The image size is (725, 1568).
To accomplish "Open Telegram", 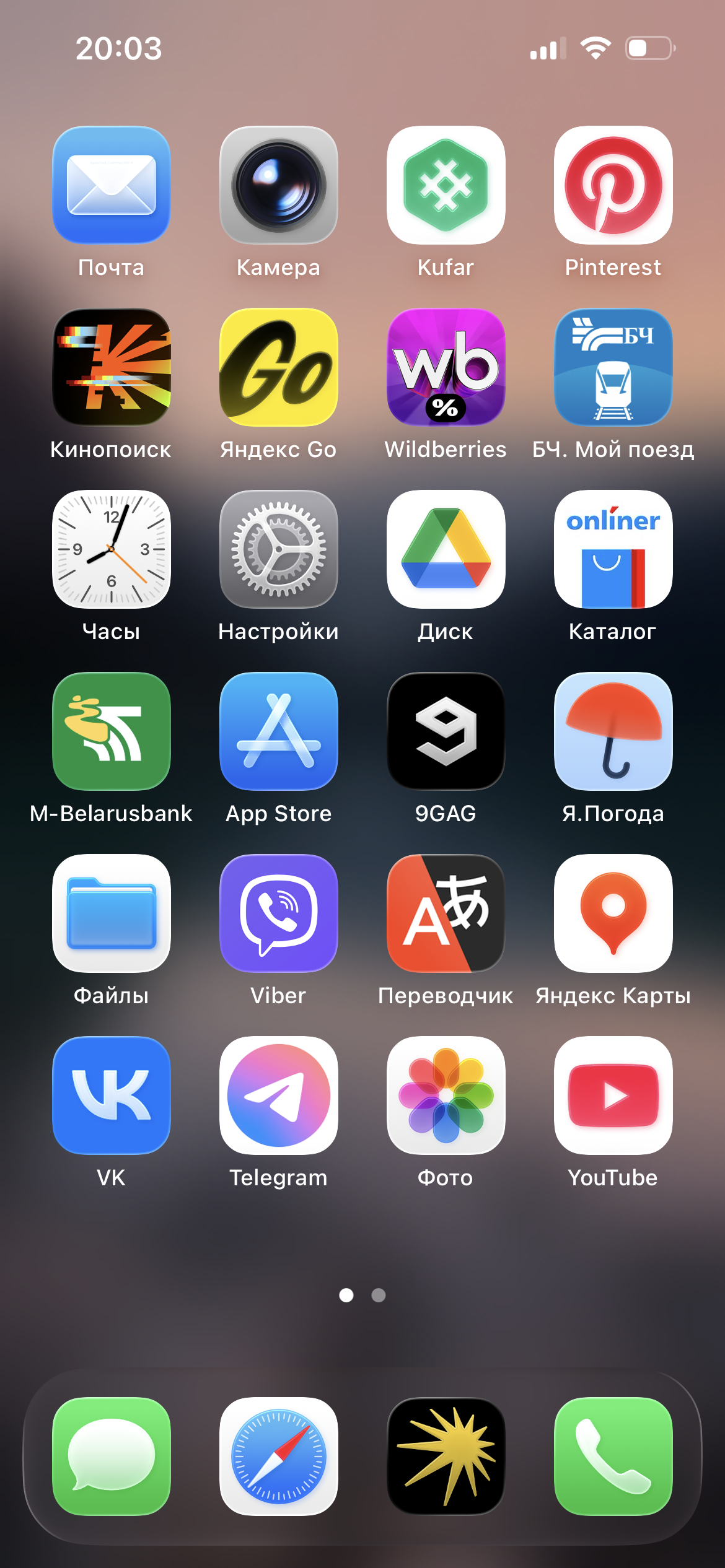I will click(x=279, y=1095).
